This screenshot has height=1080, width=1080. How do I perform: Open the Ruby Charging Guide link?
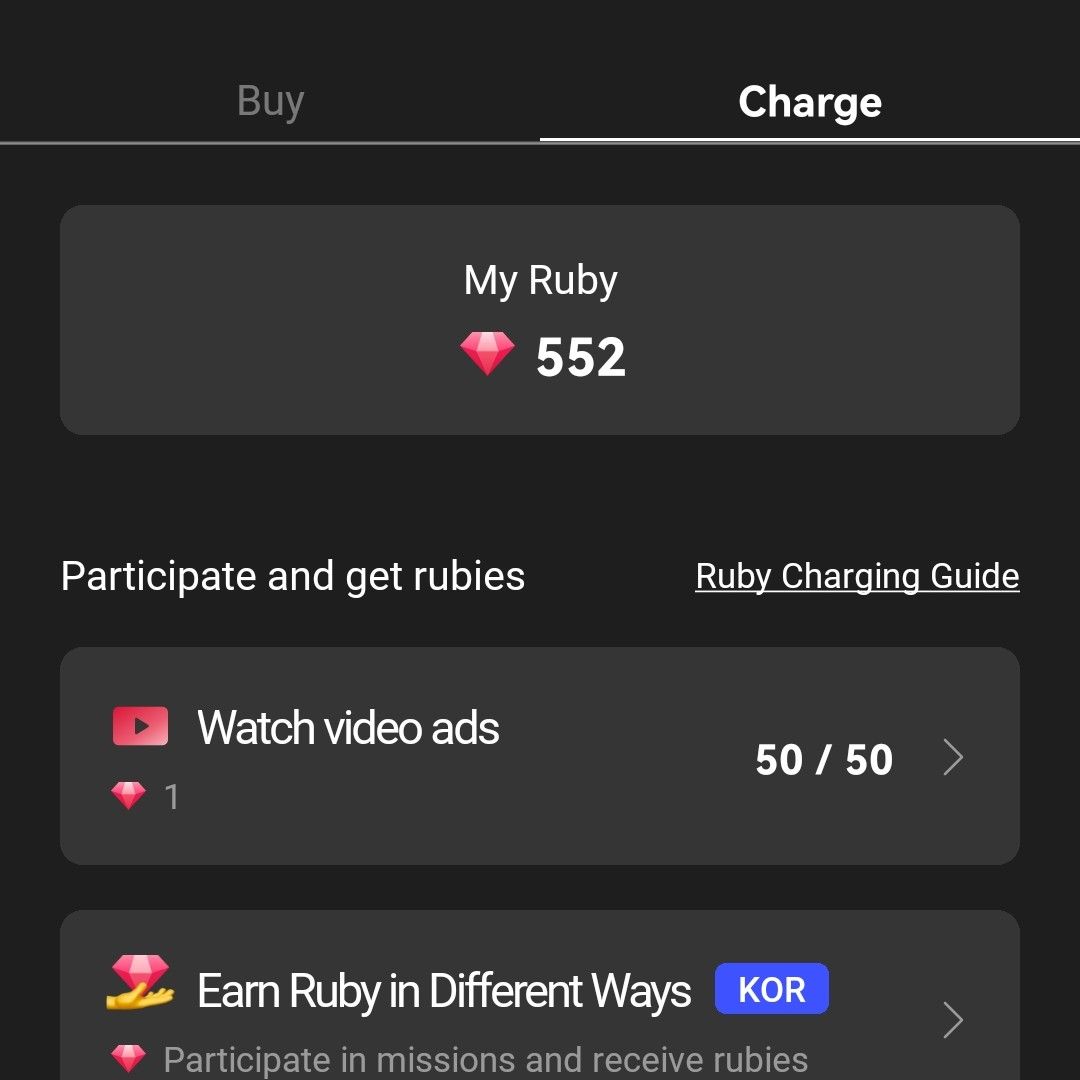pyautogui.click(x=857, y=576)
